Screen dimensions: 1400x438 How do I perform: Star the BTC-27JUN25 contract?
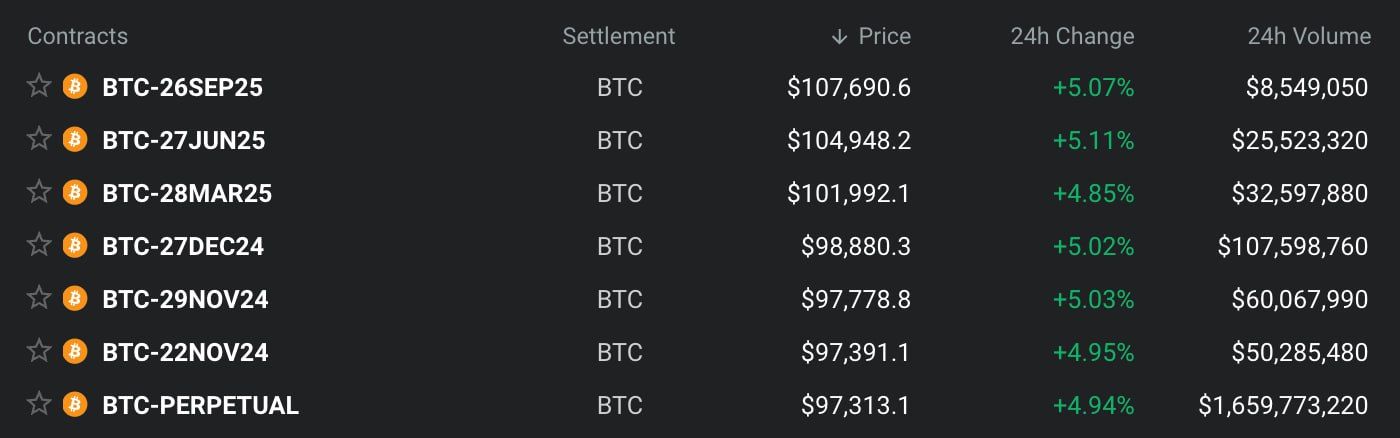(39, 140)
